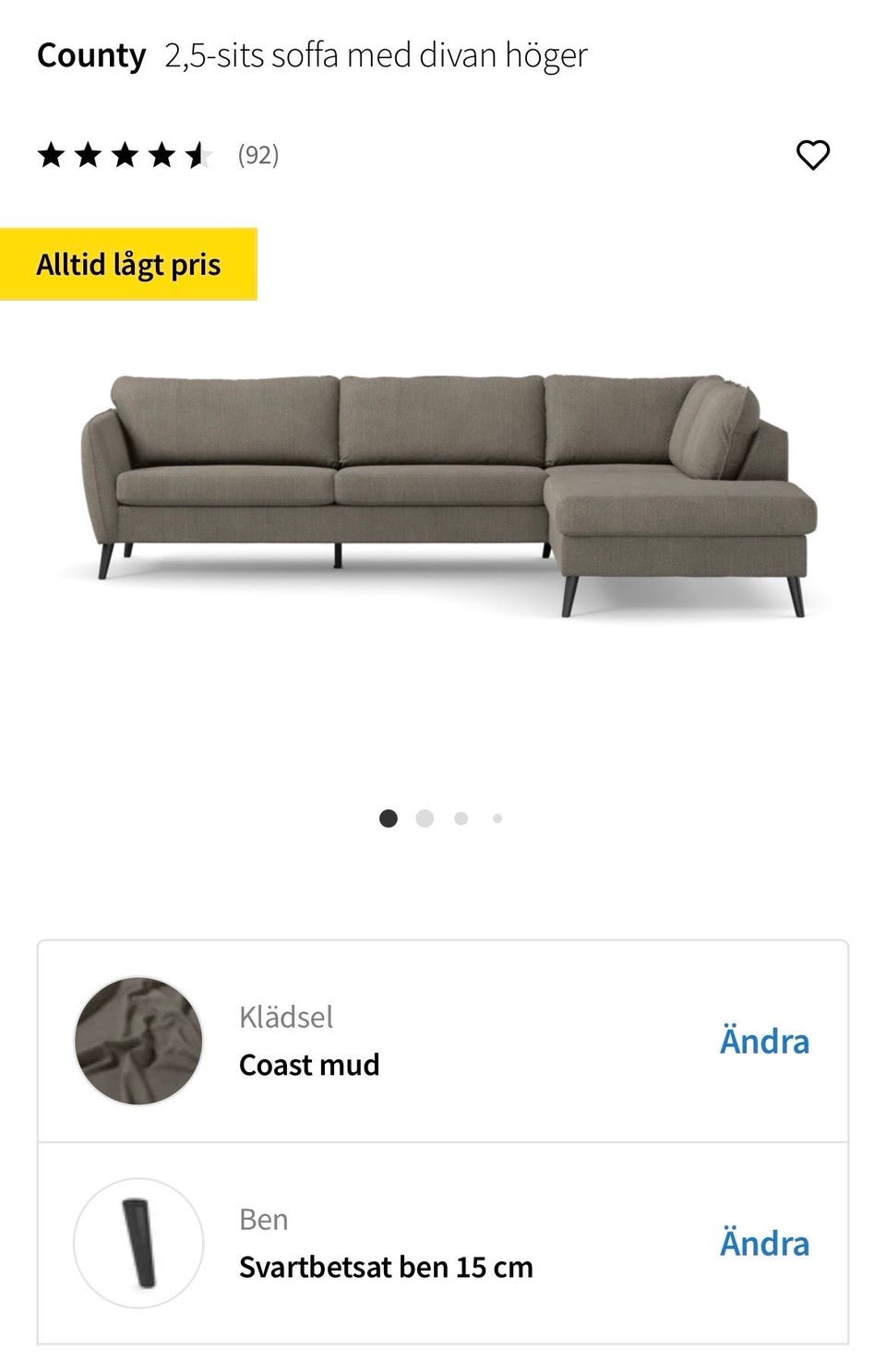Click the heart icon to save the product

[815, 153]
